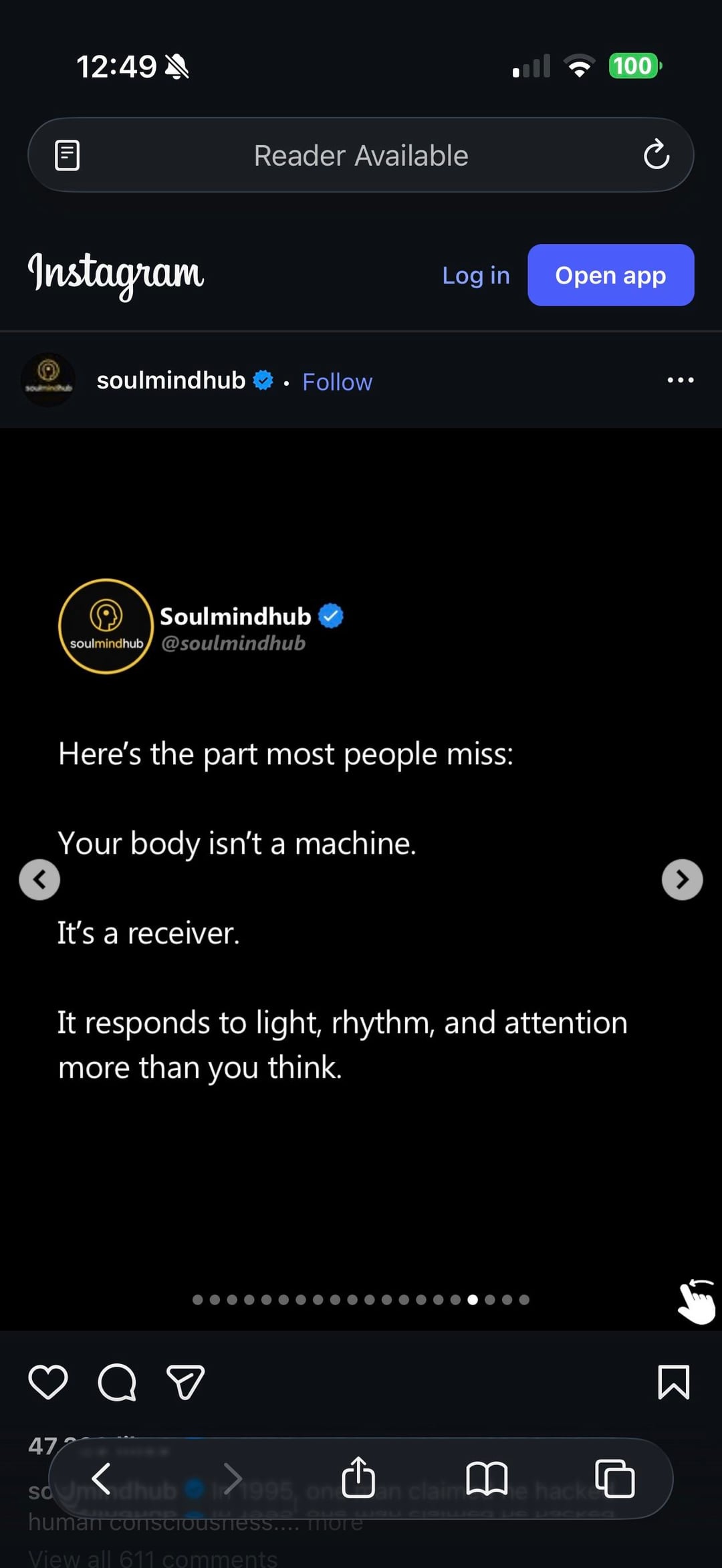Screen dimensions: 722x1568
Task: Show Safari's open tabs overview
Action: (x=614, y=1478)
